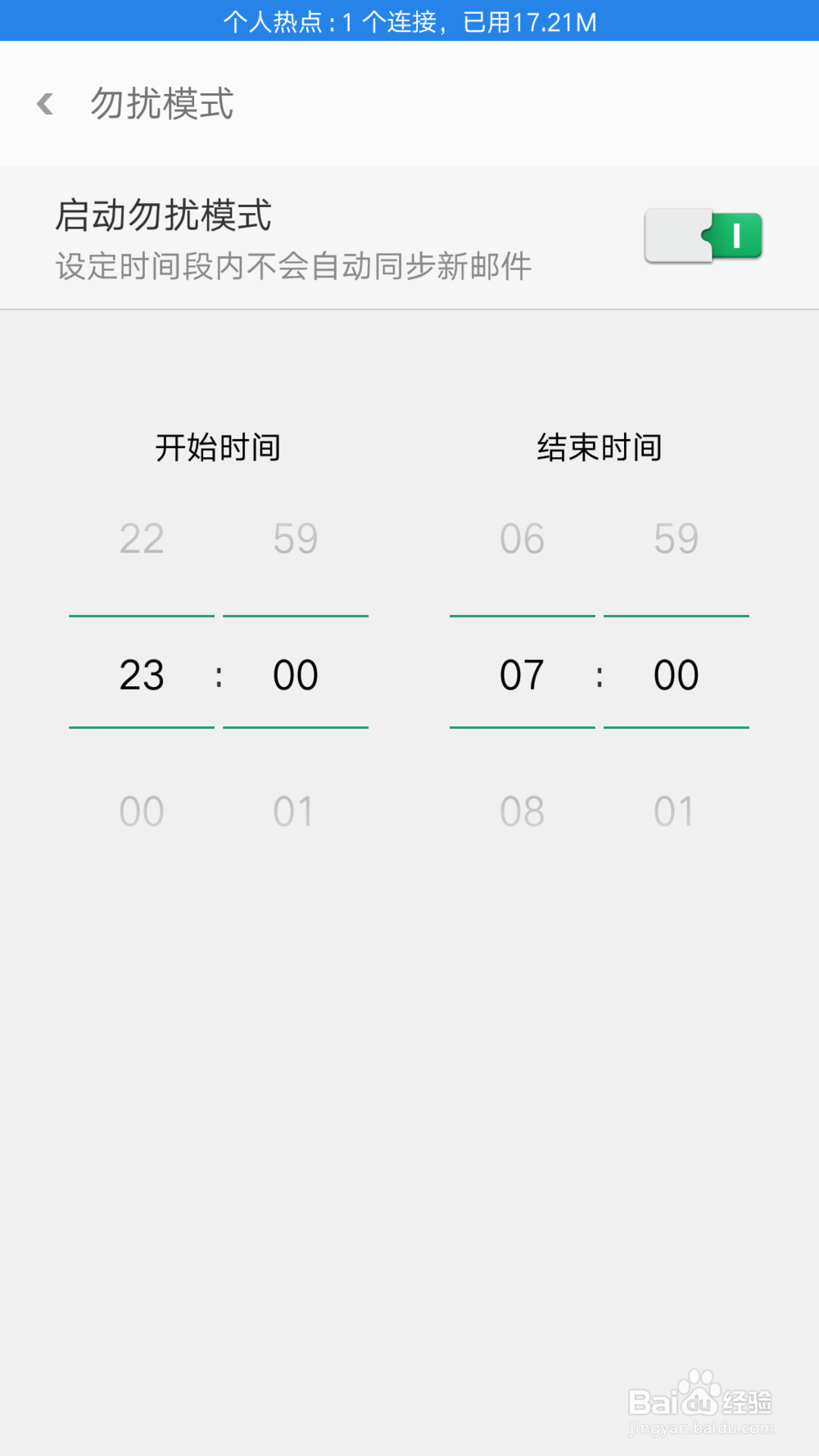Click the 开始时间 label
The image size is (819, 1456).
tap(218, 446)
